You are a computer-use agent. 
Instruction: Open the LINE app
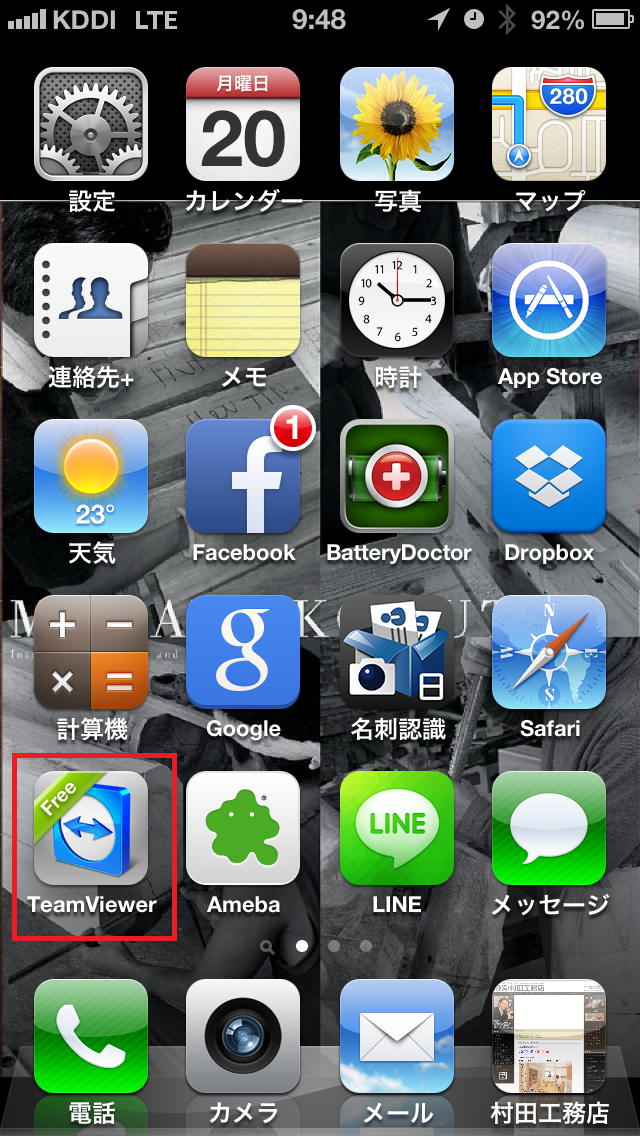(397, 828)
